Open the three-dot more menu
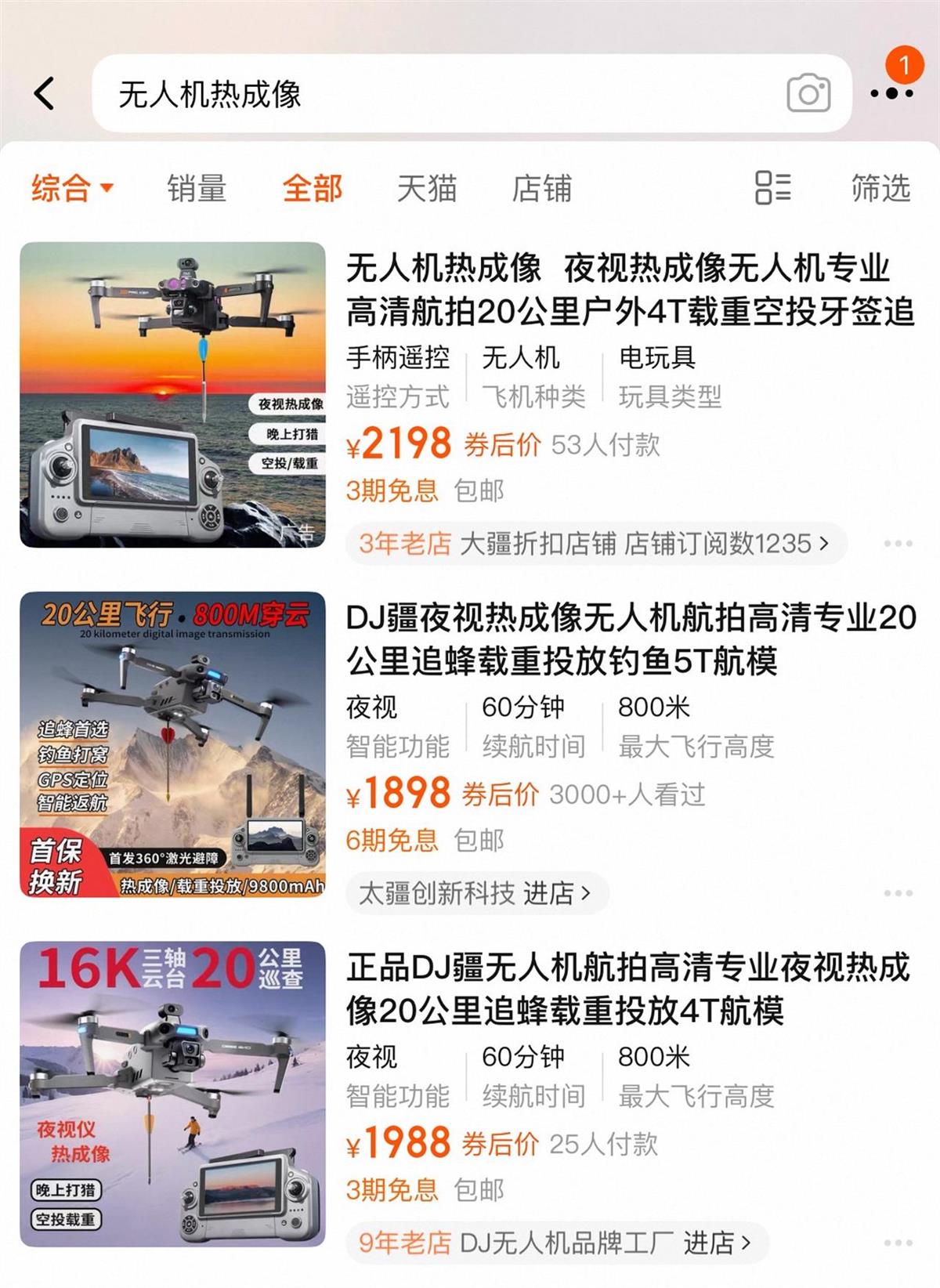940x1288 pixels. pos(891,94)
